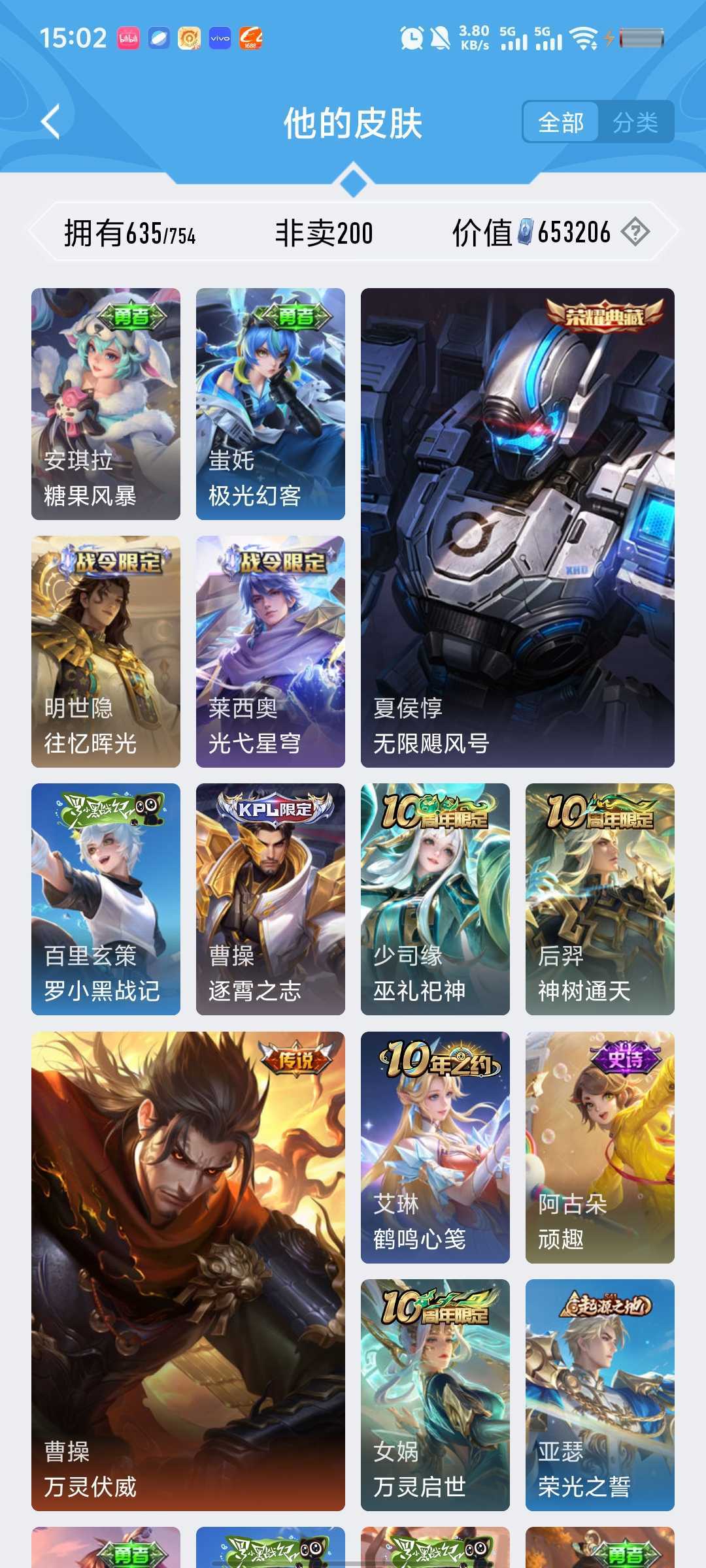
Task: Switch to the 分类 tab
Action: click(x=635, y=122)
